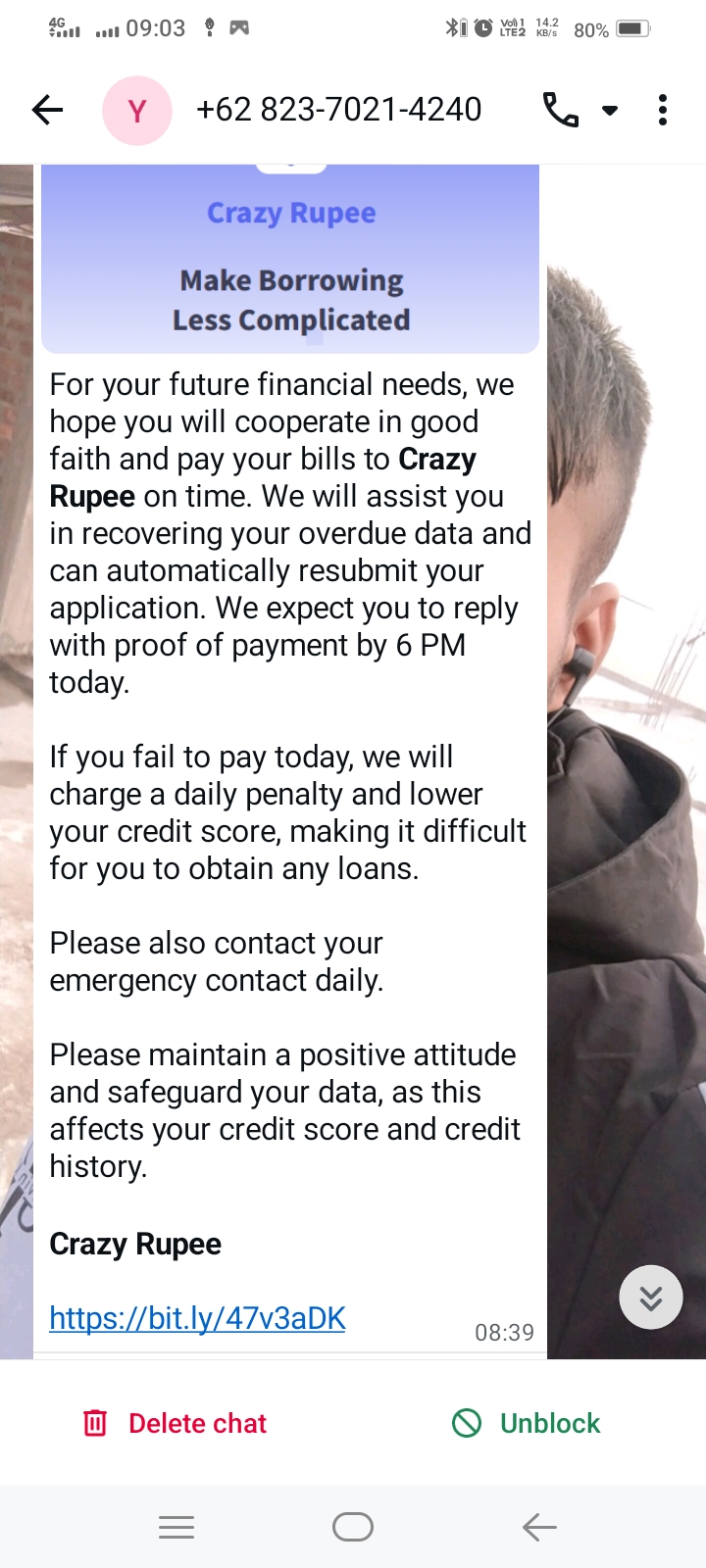706x1568 pixels.
Task: Open contact profile avatar Y
Action: tap(137, 110)
